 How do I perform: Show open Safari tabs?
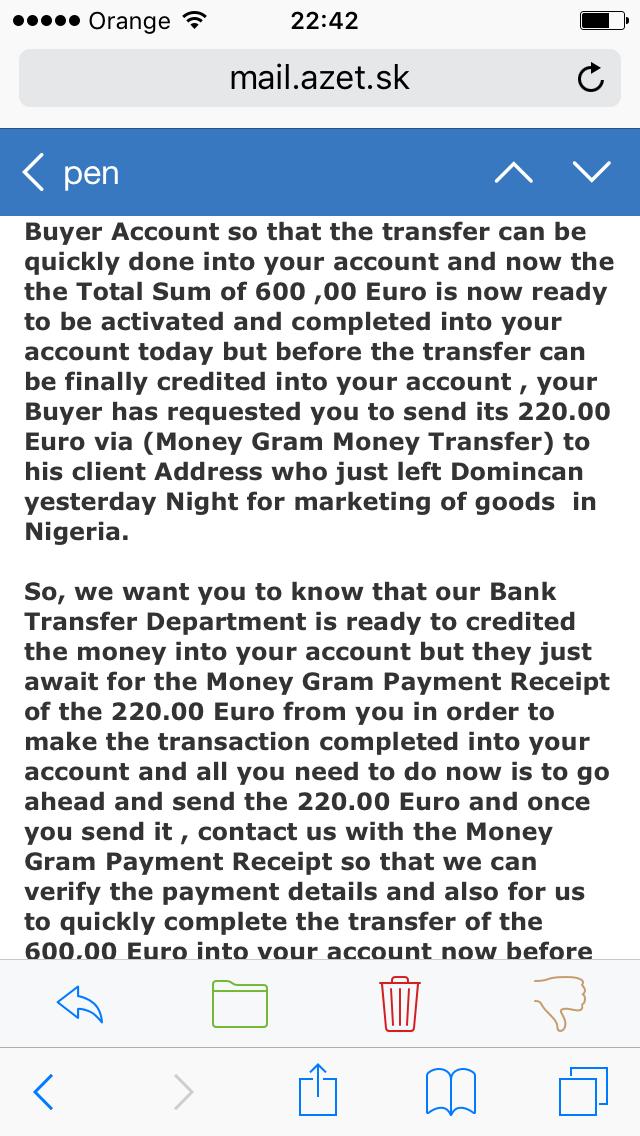pos(583,1091)
